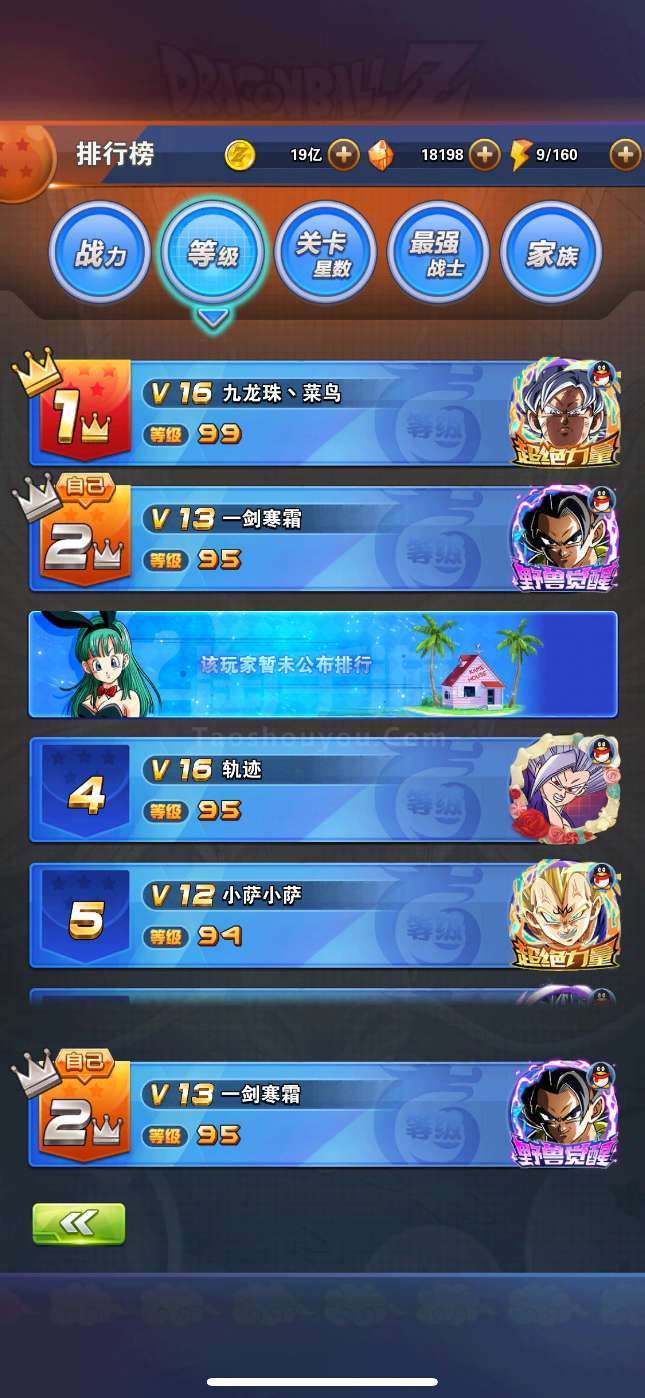Switch to the 最强战士 tab

tap(438, 252)
